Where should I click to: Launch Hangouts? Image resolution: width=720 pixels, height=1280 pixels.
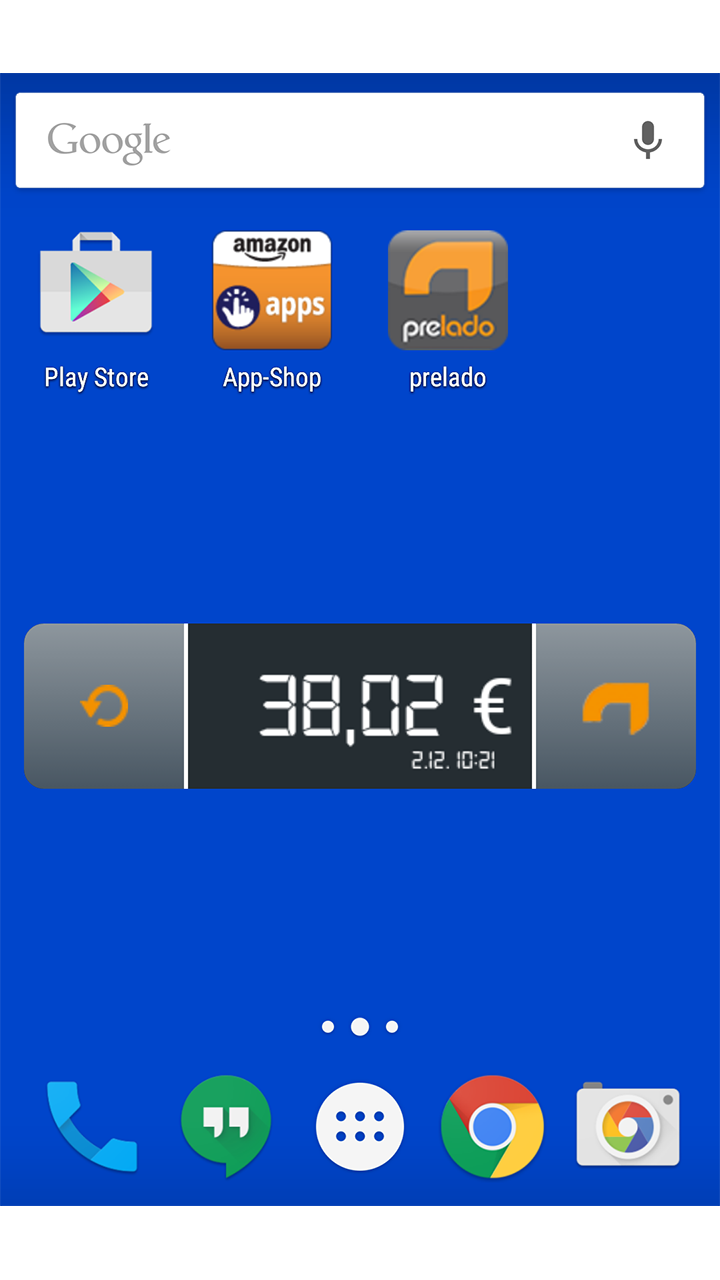(x=226, y=1125)
